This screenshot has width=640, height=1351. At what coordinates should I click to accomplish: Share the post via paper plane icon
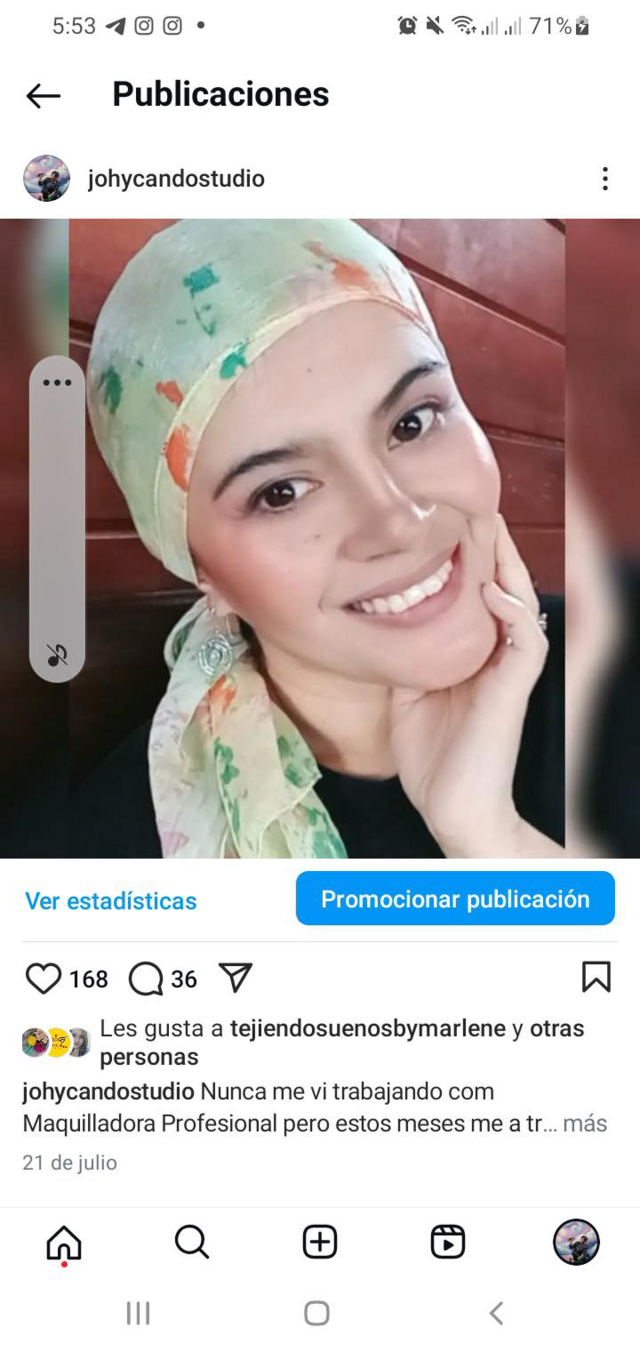click(x=235, y=978)
